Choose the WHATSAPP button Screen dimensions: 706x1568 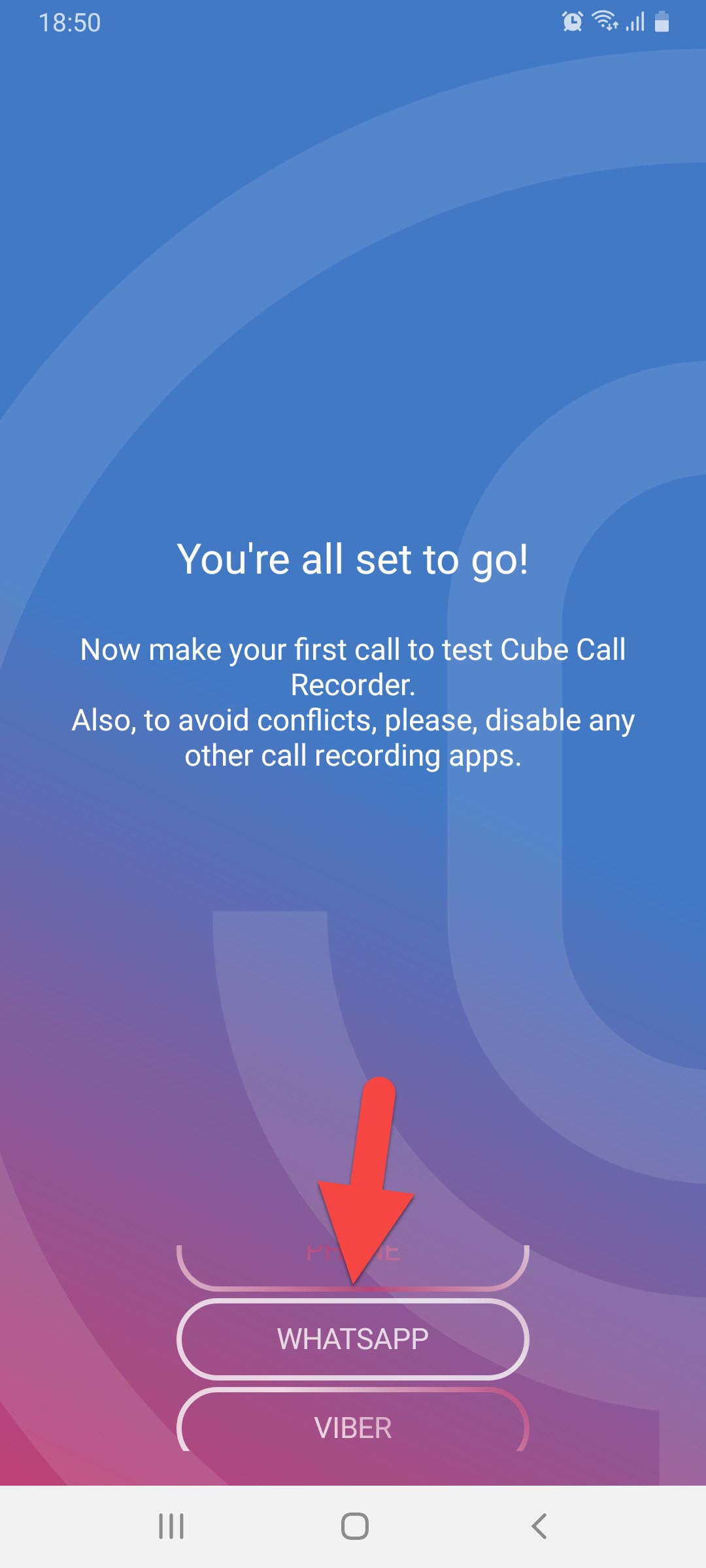click(353, 1339)
